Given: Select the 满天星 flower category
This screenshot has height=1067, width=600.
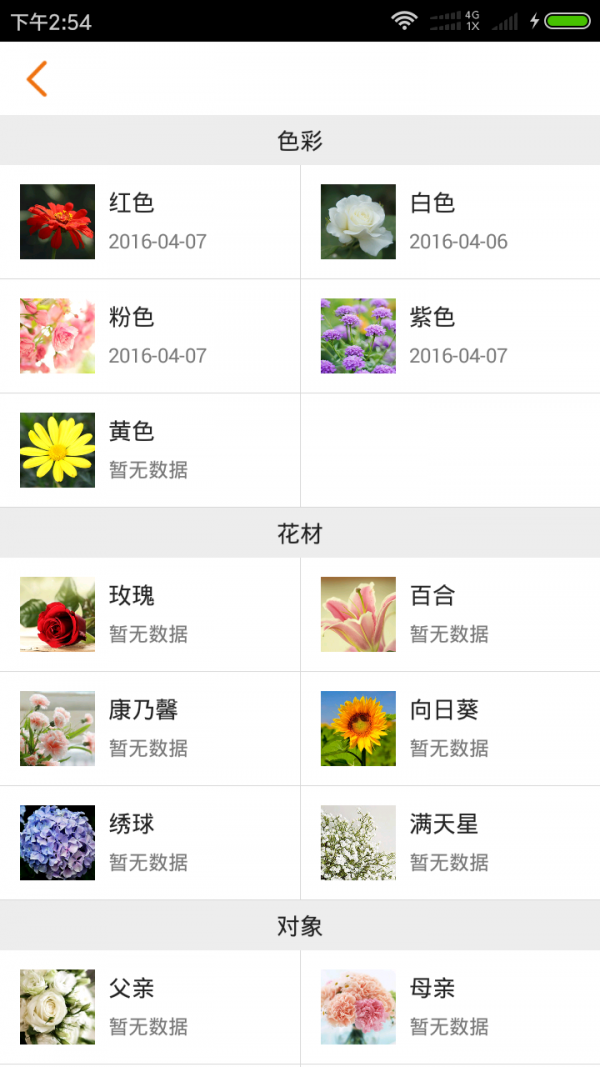Looking at the screenshot, I should click(450, 842).
